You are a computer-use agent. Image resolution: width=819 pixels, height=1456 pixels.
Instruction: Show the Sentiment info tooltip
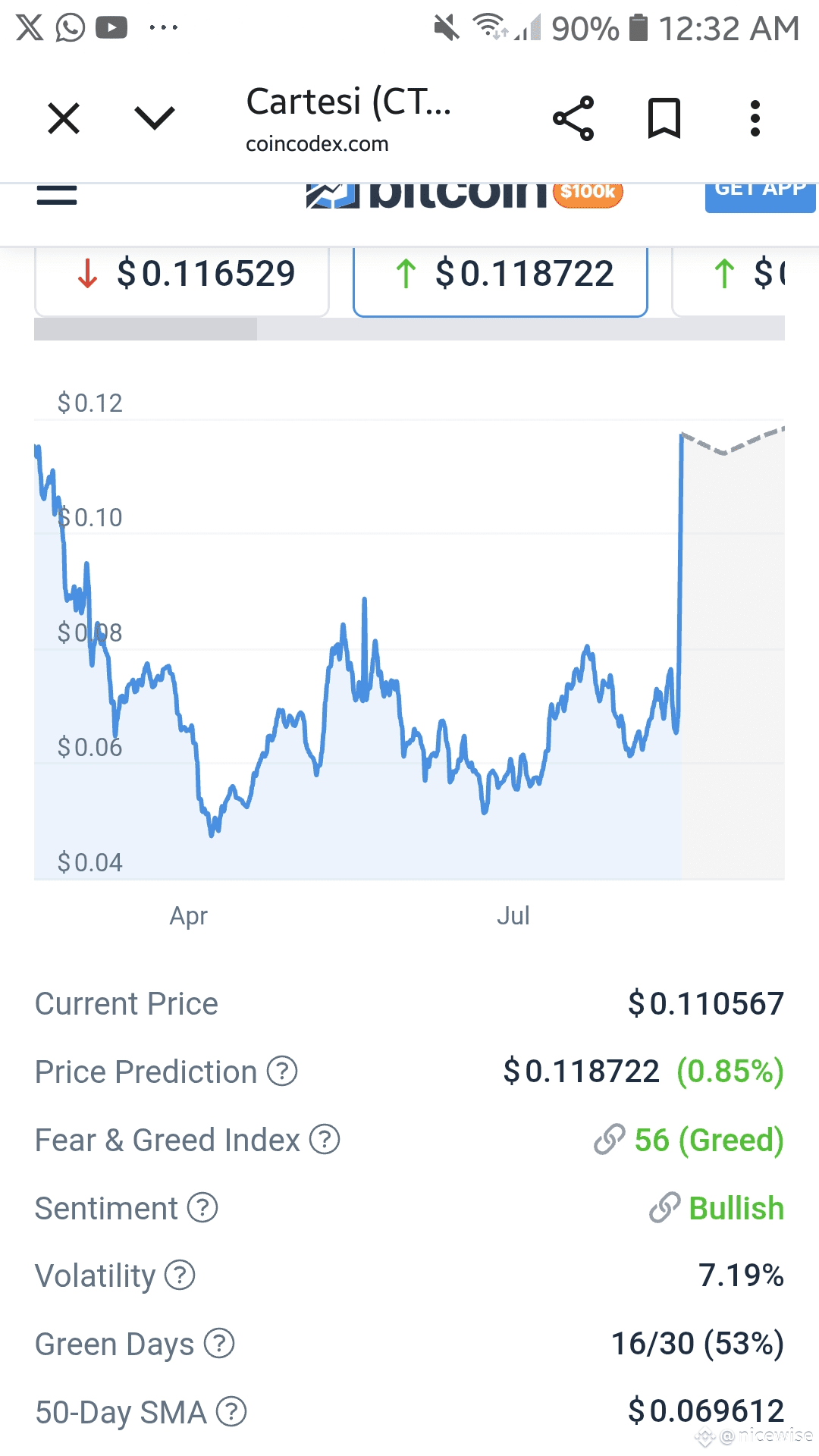(x=202, y=1208)
